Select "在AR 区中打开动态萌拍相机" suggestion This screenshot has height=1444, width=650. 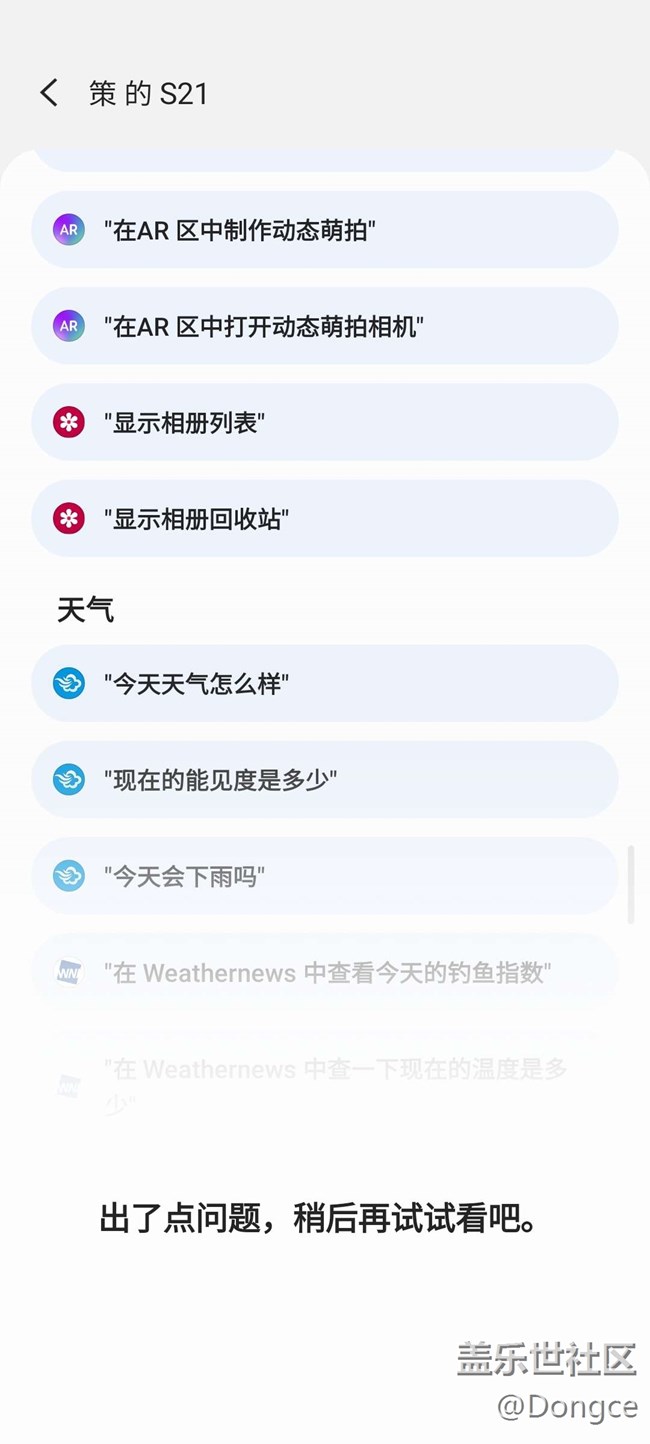point(324,326)
